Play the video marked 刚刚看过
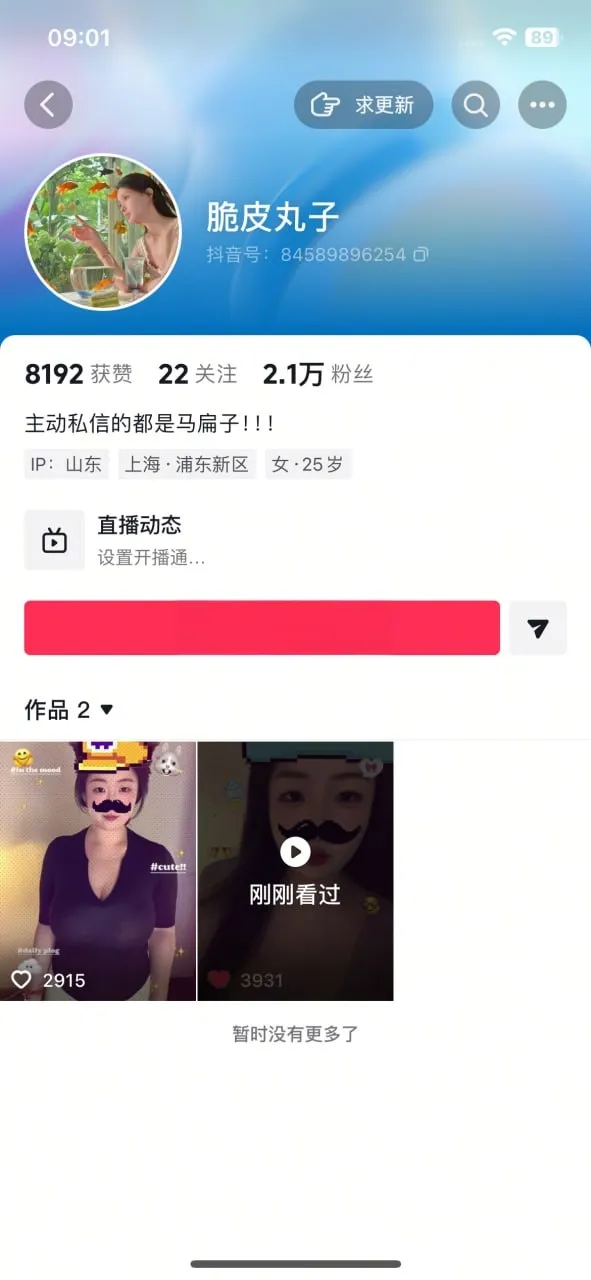 [295, 871]
